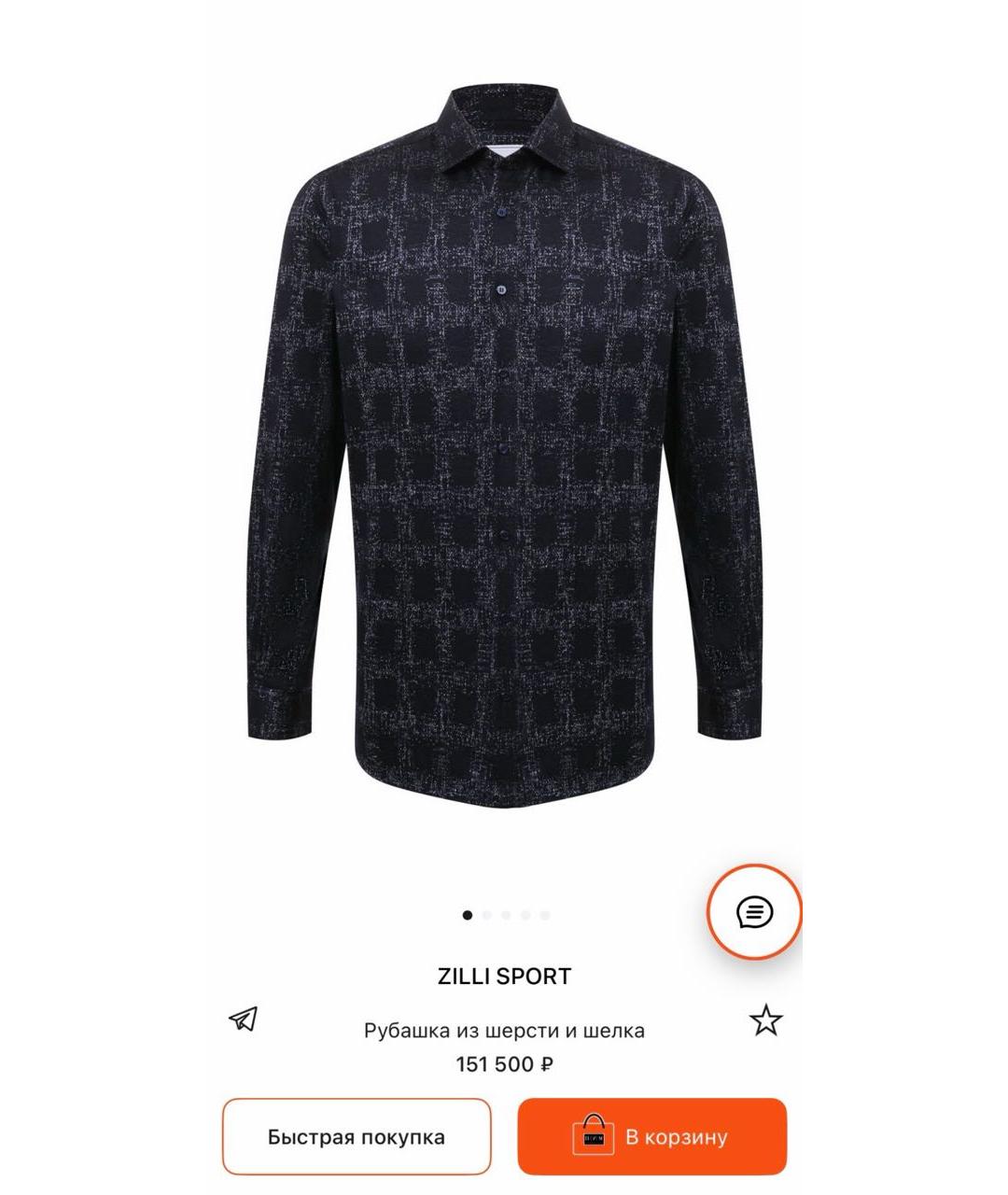Viewport: 1008px width, 1195px height.
Task: Share this Zilli Sport shirt
Action: (244, 1019)
